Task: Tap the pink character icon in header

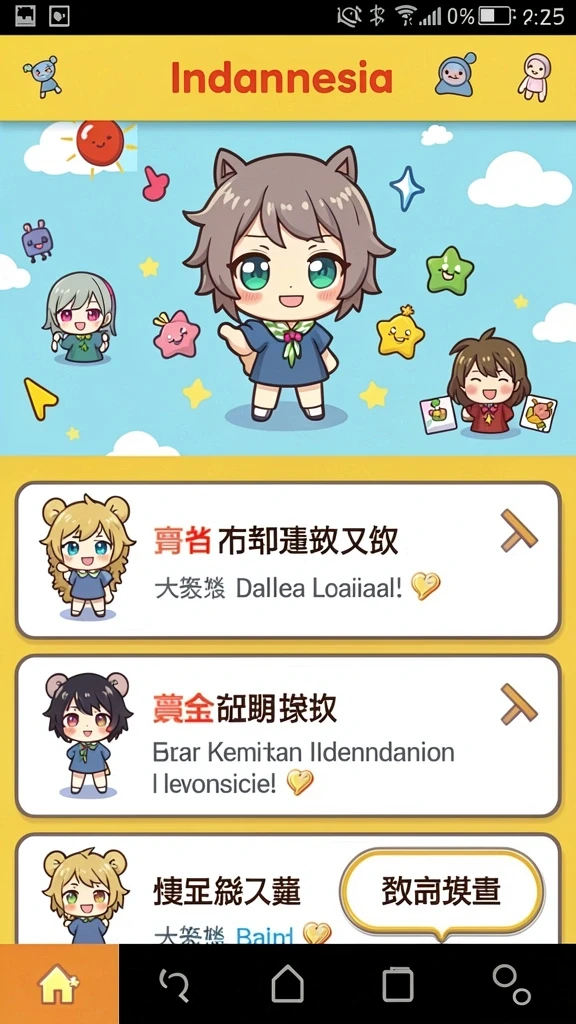Action: point(534,77)
